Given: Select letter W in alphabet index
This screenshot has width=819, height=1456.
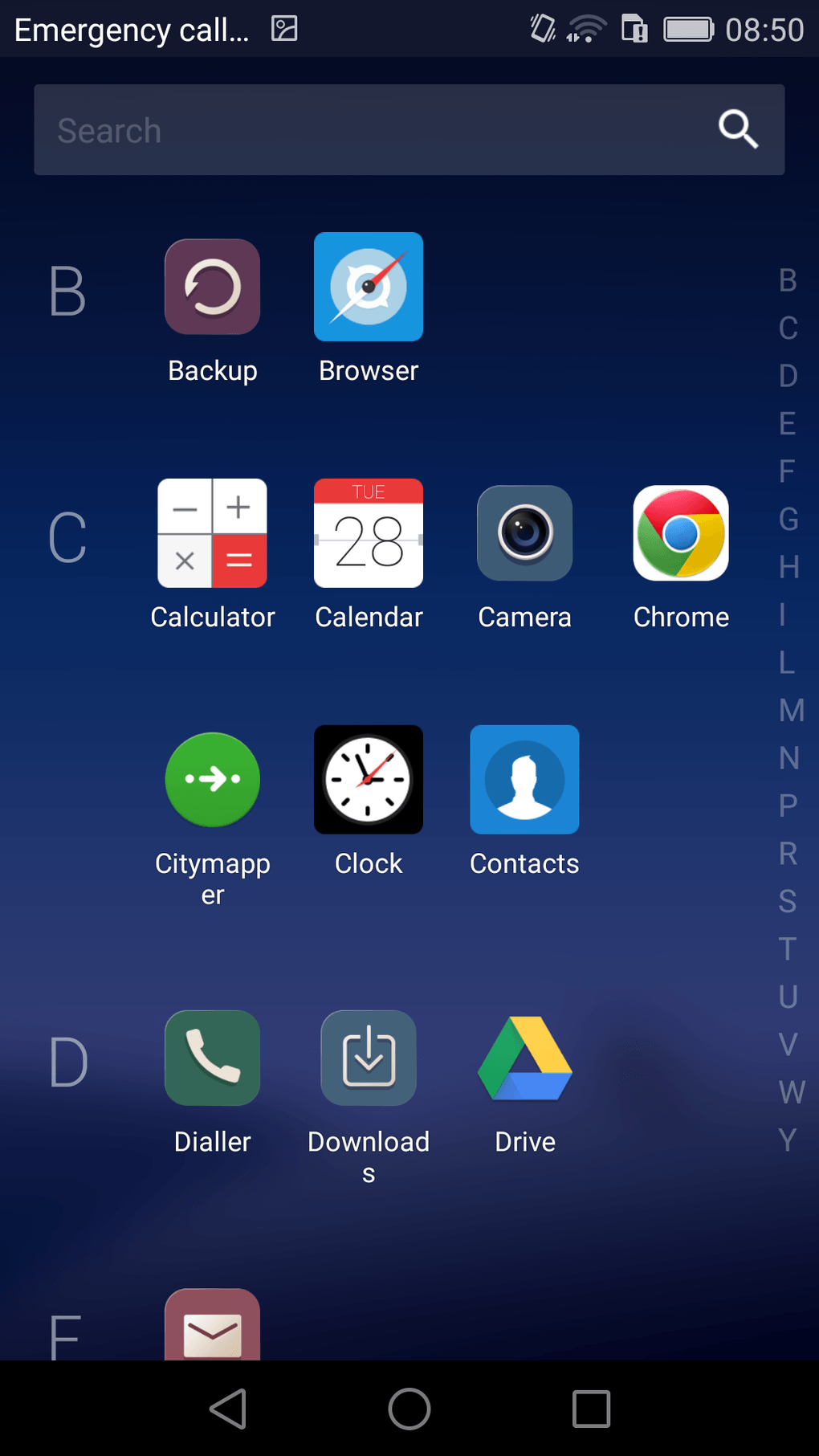Looking at the screenshot, I should [791, 1092].
